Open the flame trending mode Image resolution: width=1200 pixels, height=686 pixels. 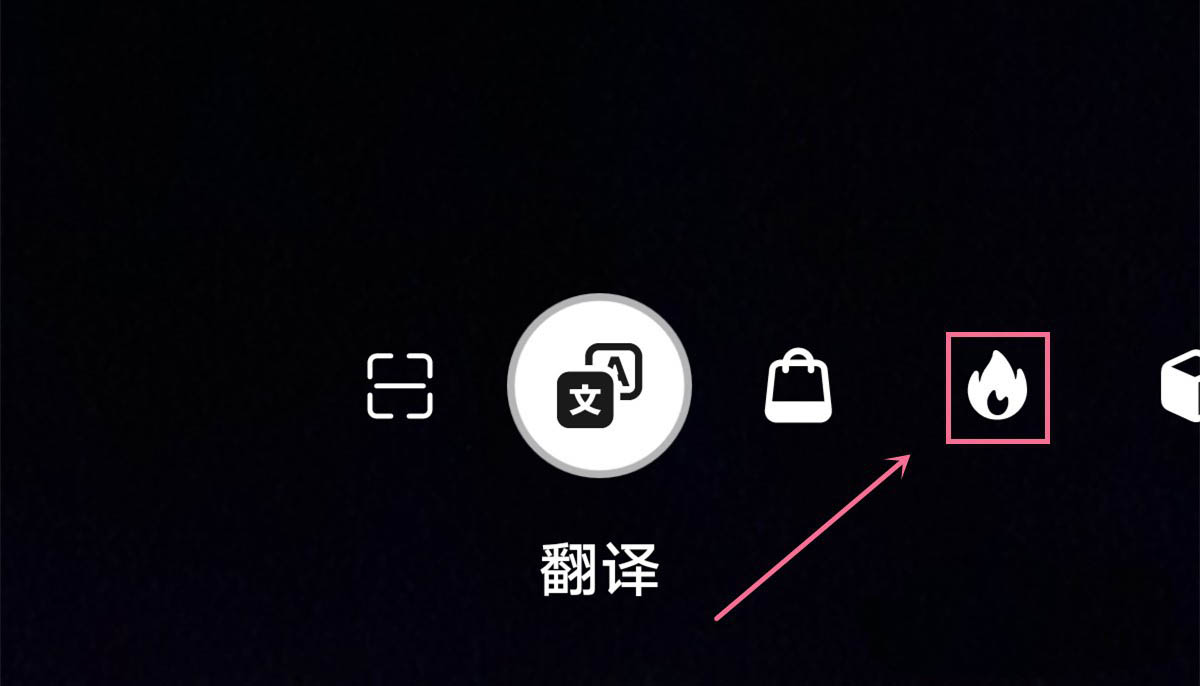tap(997, 388)
